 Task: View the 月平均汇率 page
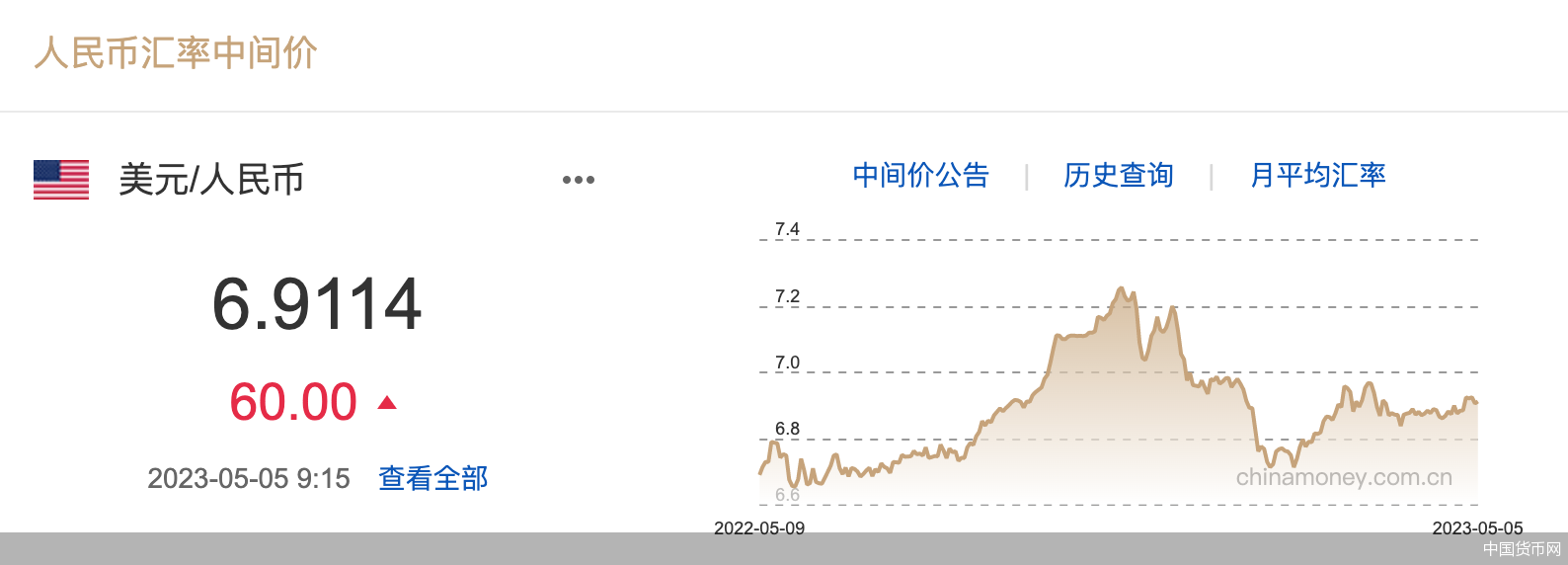(x=1317, y=176)
